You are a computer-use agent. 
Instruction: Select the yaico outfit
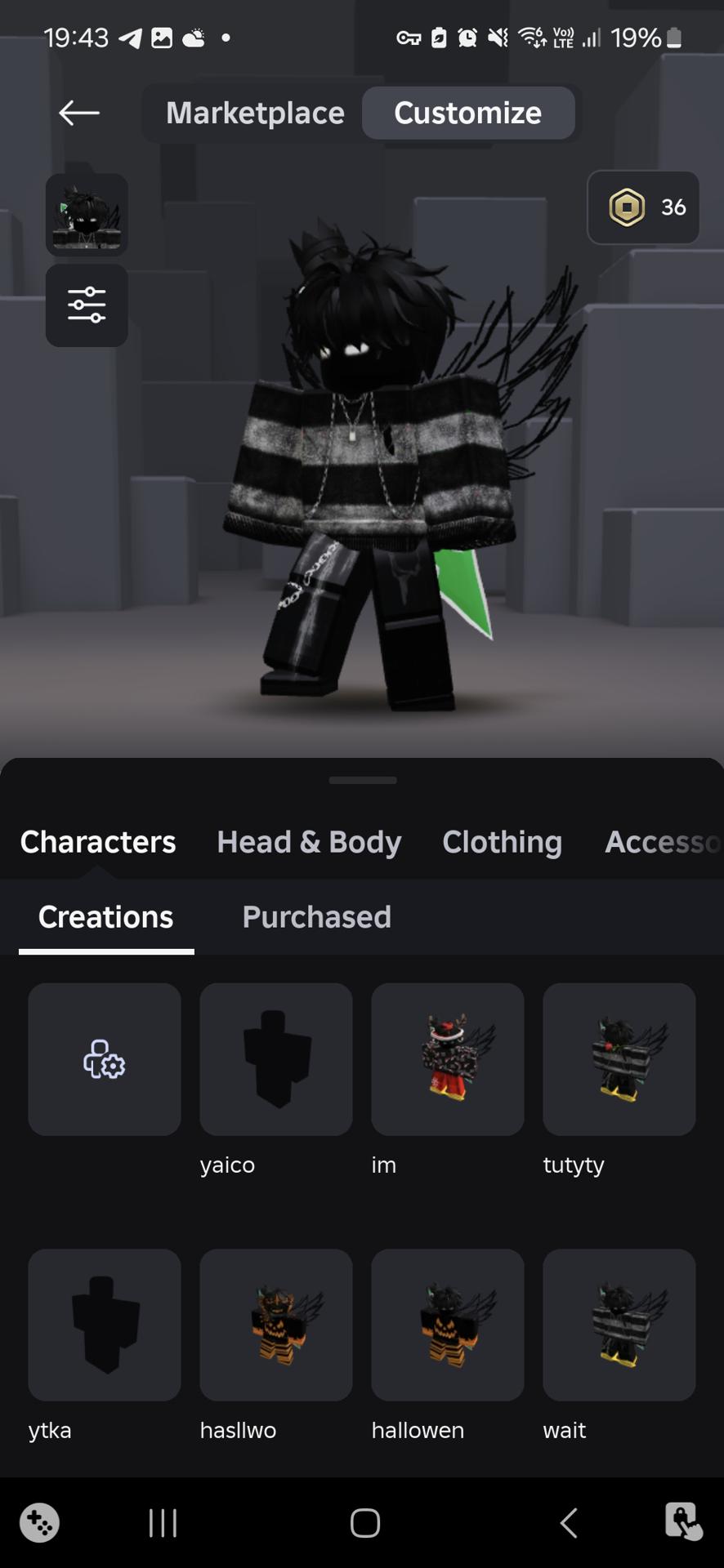coord(276,1059)
